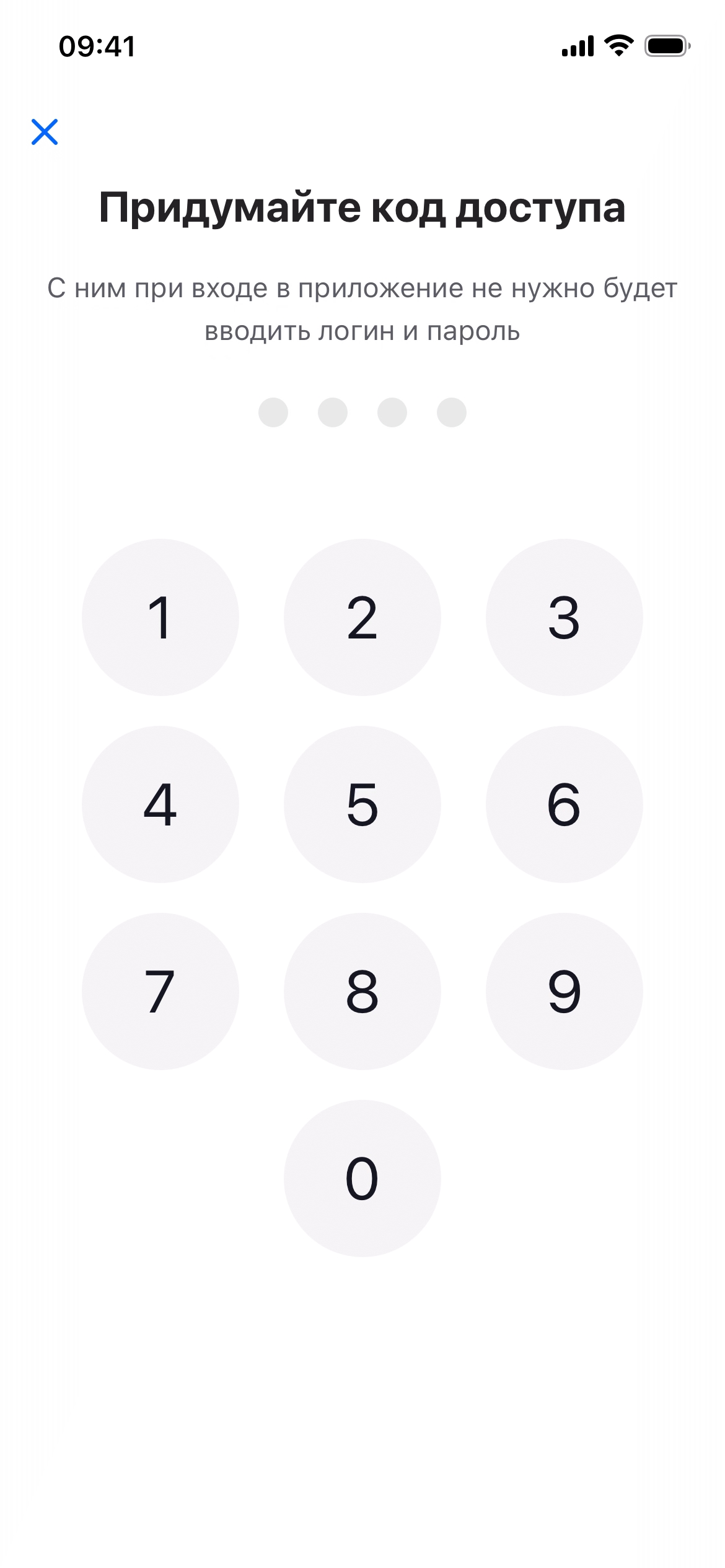Enter digit 1 on the keypad

coord(160,617)
